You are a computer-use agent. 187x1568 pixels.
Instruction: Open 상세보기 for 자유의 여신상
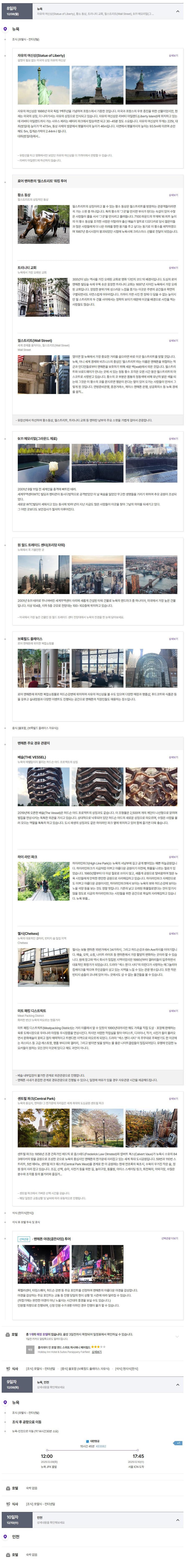[x=173, y=55]
